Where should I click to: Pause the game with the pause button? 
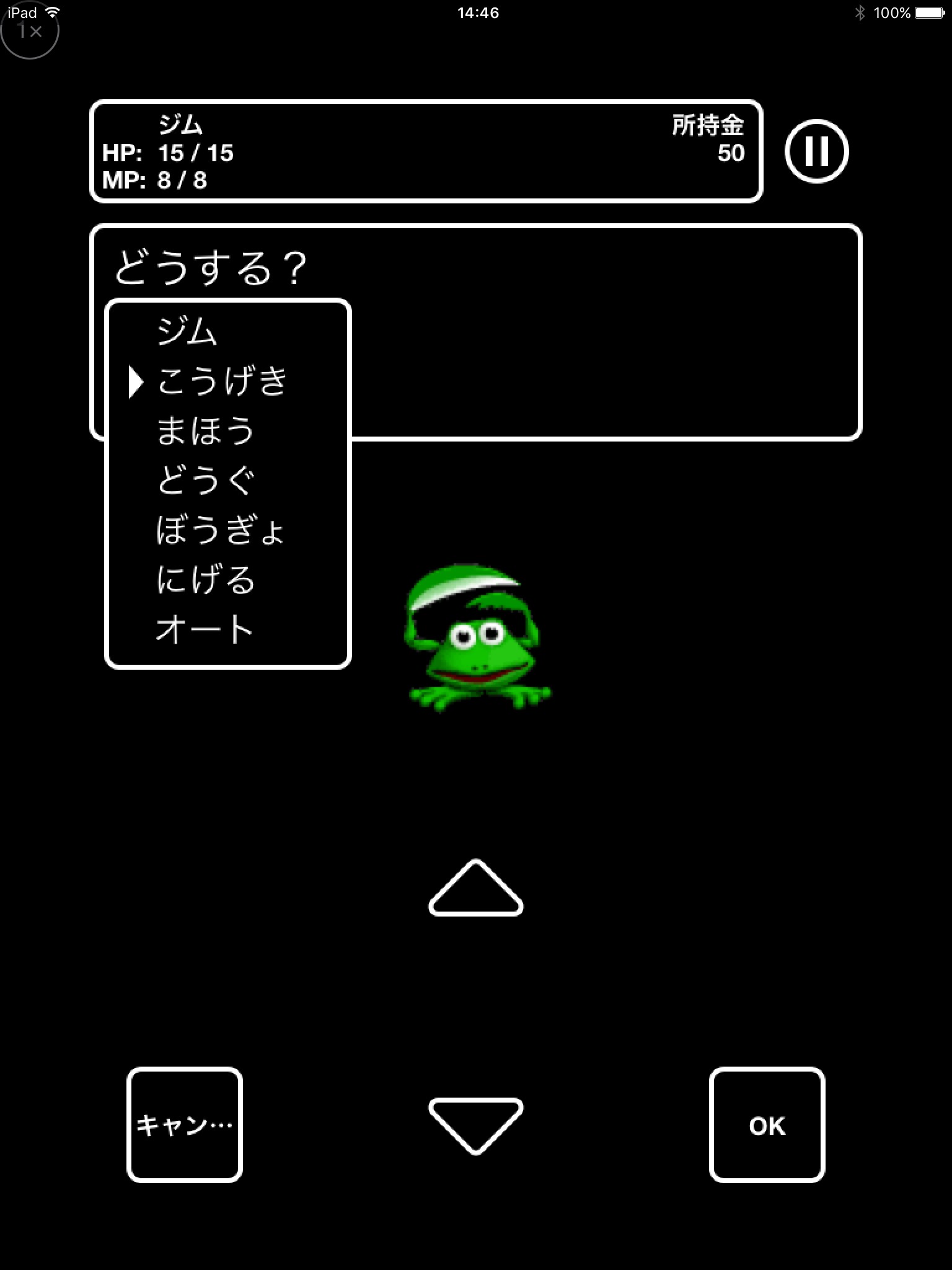pos(816,151)
